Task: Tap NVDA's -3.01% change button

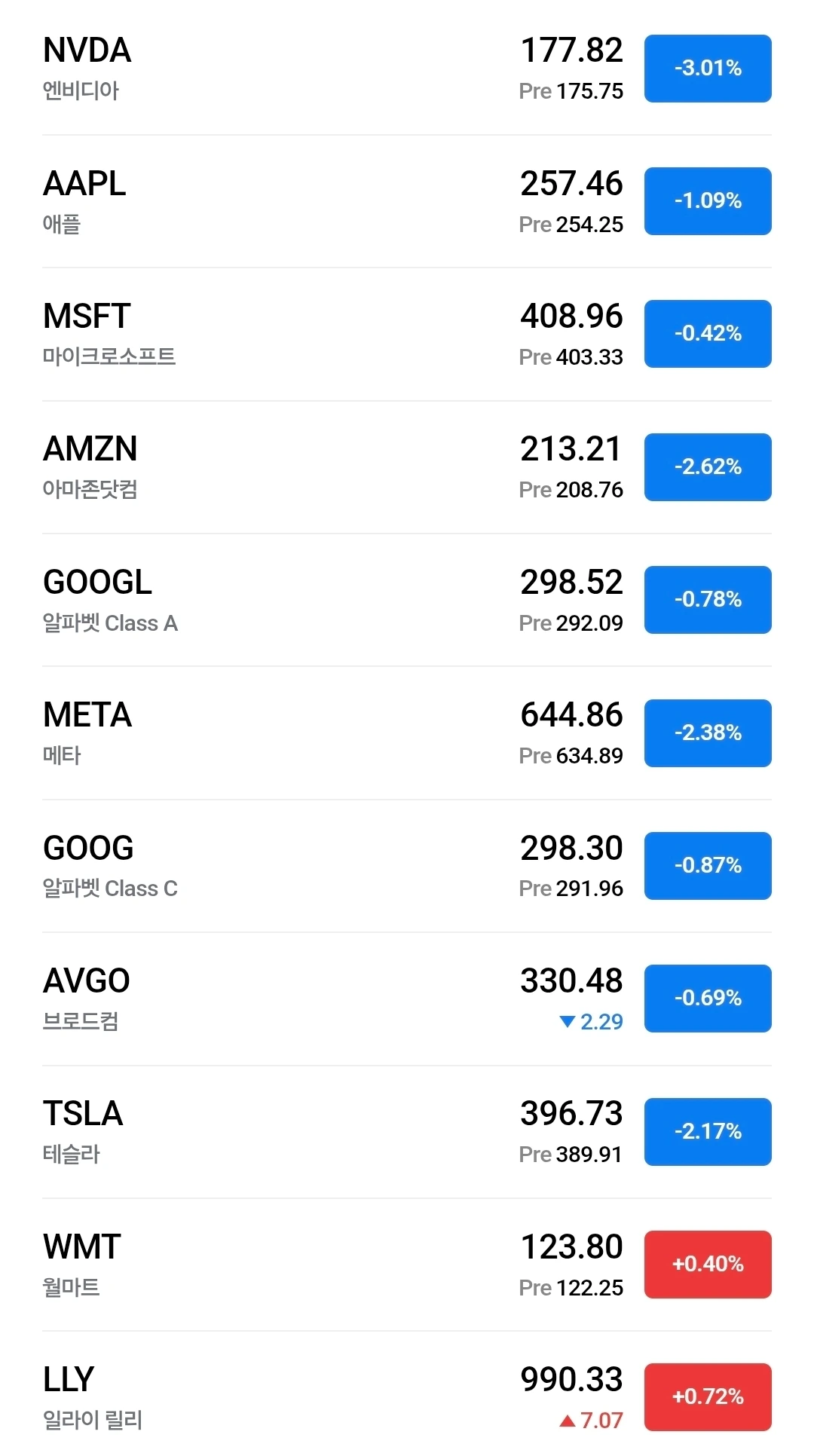Action: click(x=708, y=69)
